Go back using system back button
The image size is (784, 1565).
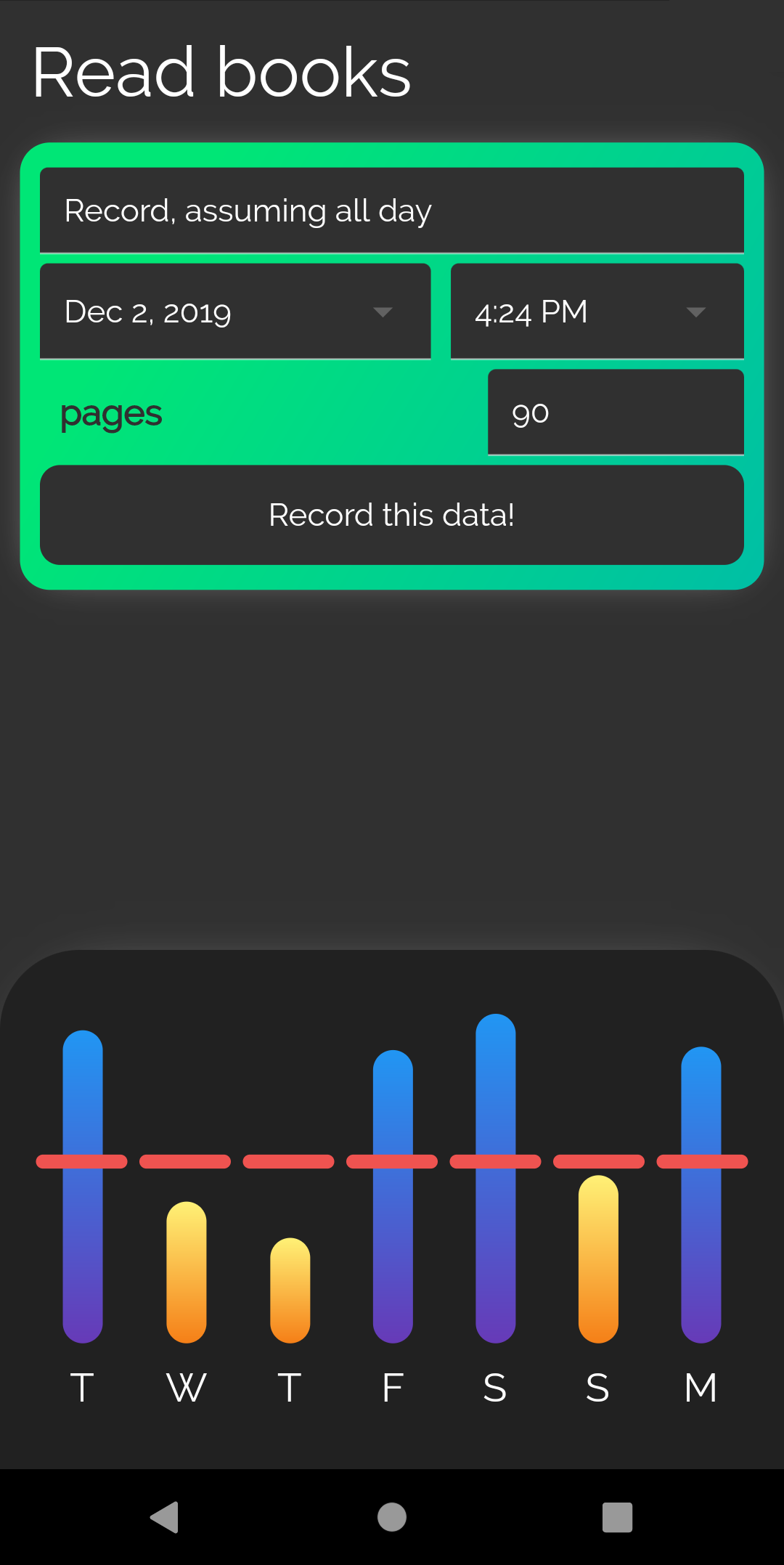165,1517
